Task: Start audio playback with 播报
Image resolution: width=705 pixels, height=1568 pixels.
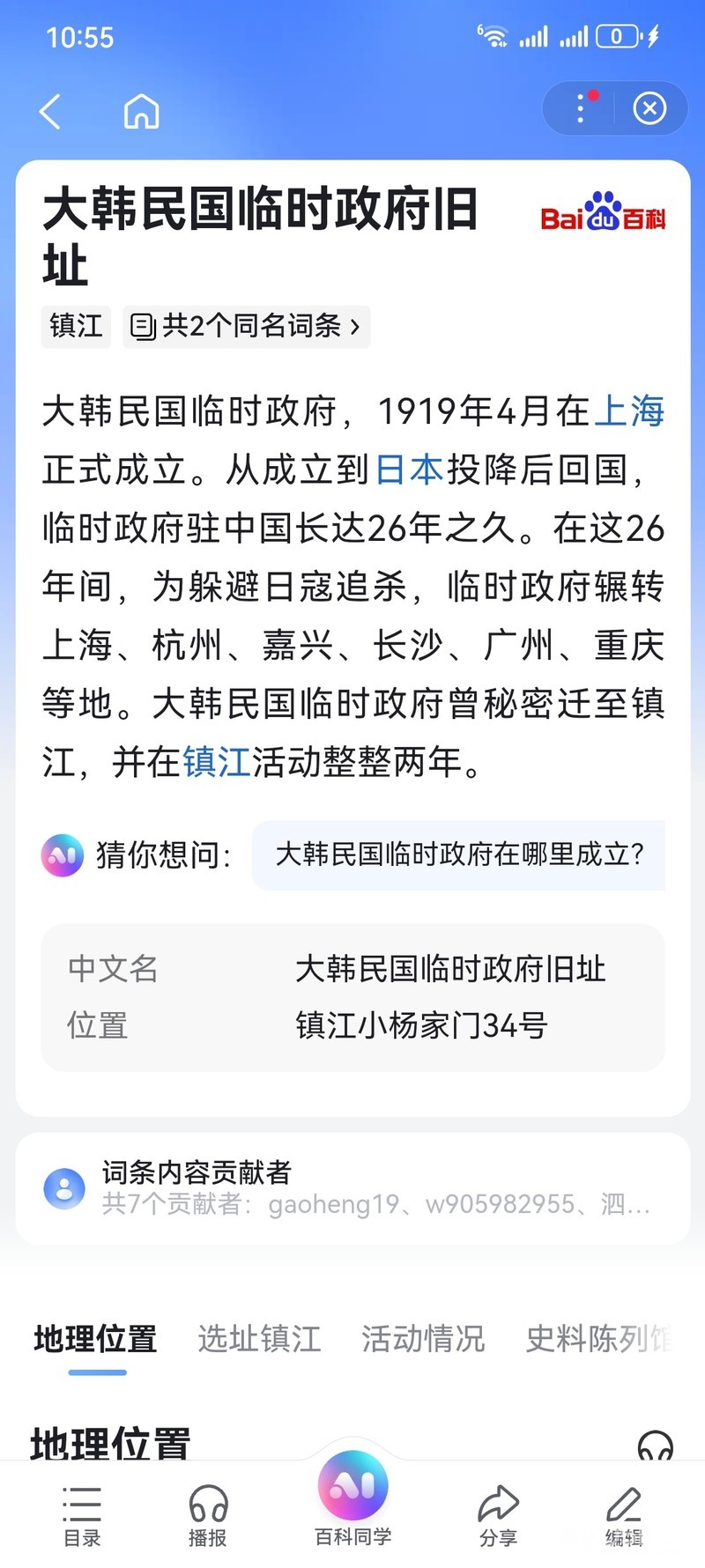Action: 208,1515
